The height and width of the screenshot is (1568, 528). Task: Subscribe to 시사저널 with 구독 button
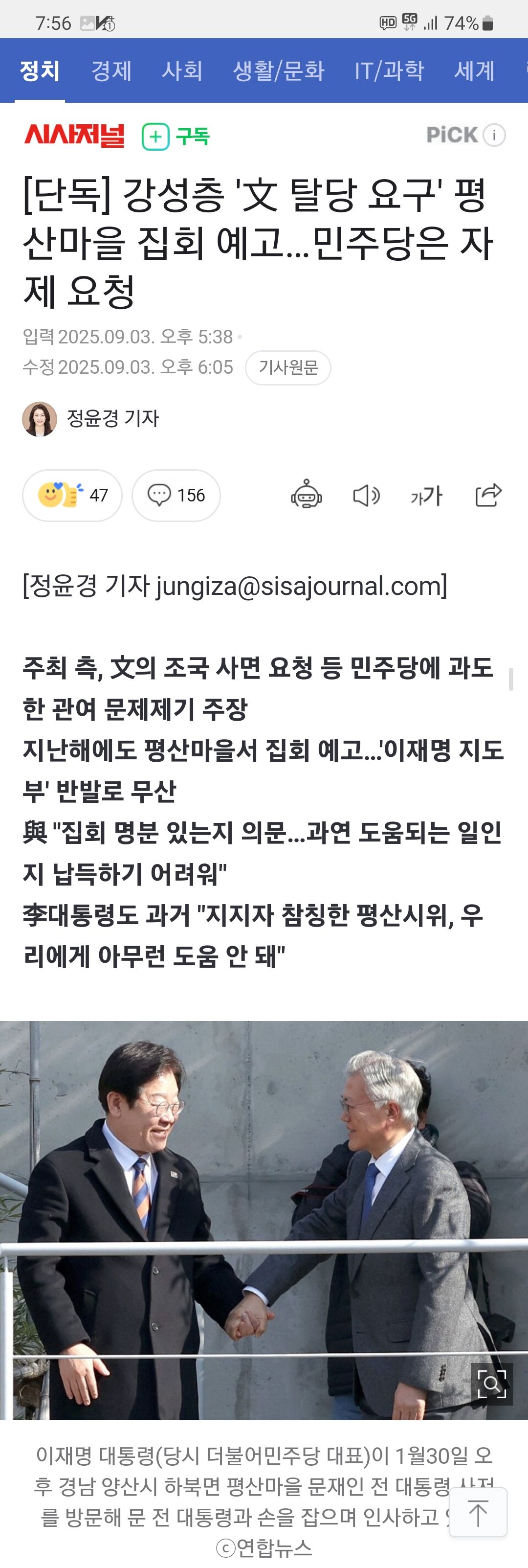176,136
